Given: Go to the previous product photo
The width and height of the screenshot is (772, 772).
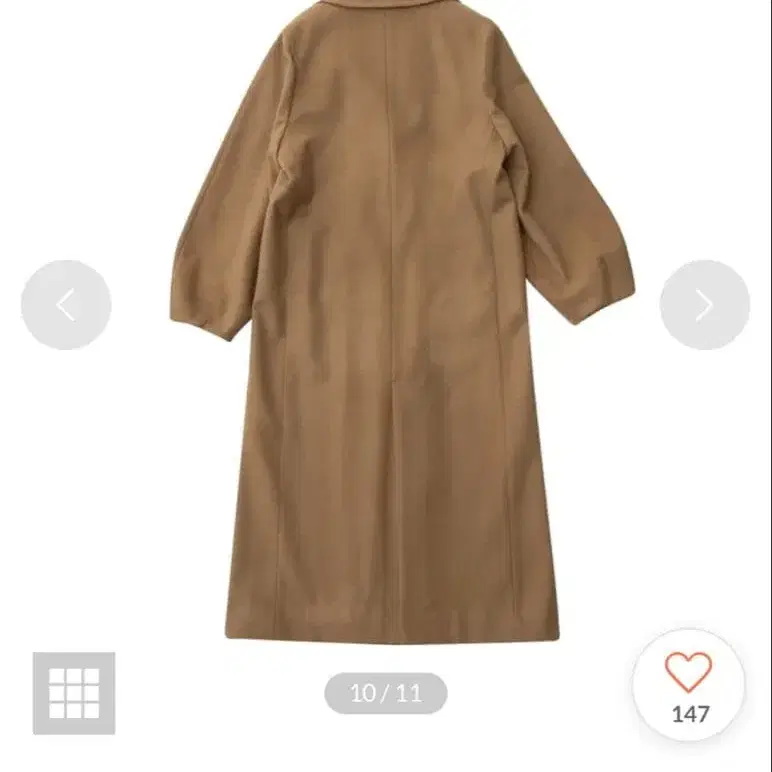Looking at the screenshot, I should coord(66,305).
